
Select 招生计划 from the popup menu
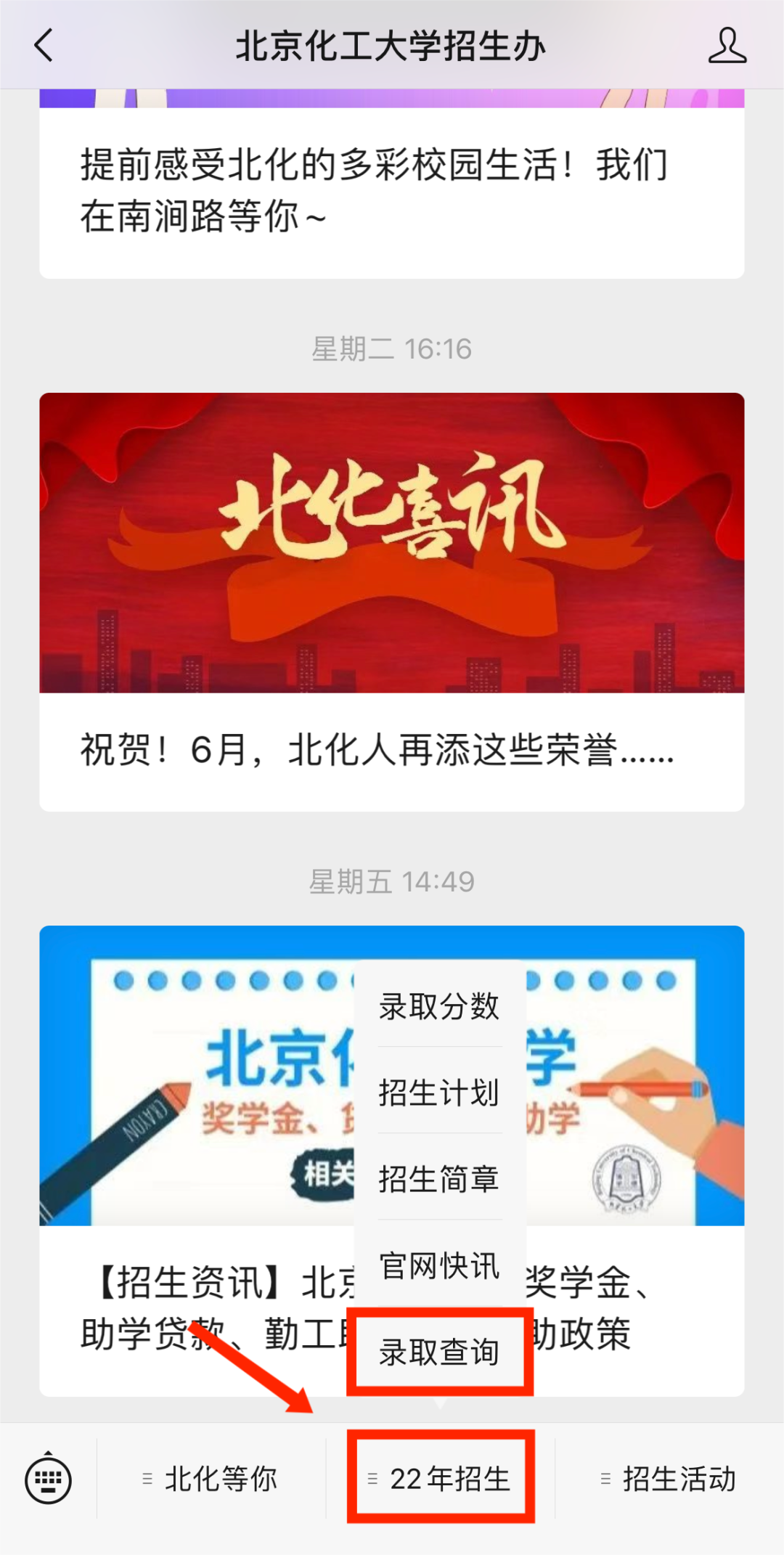coord(439,1093)
